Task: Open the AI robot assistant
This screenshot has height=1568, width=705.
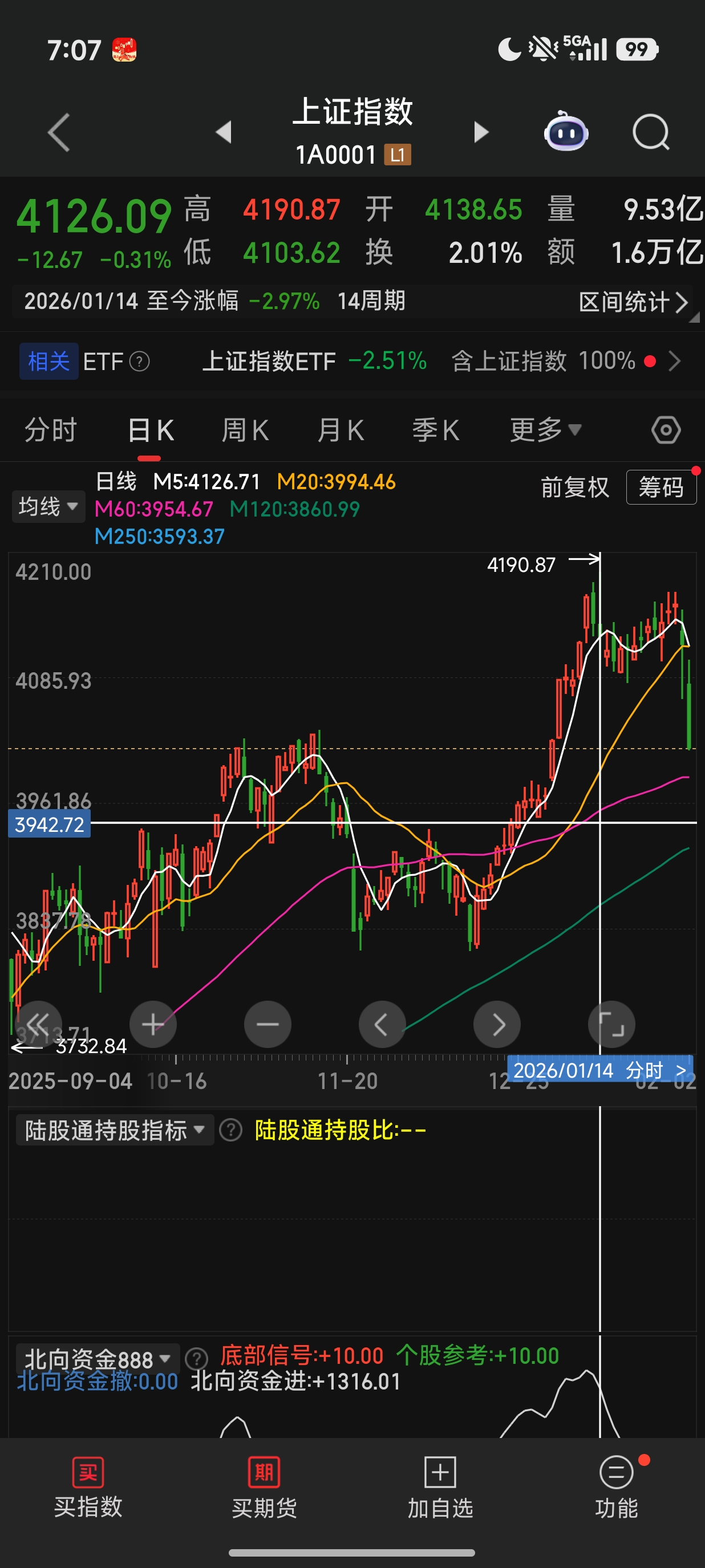Action: [x=566, y=132]
